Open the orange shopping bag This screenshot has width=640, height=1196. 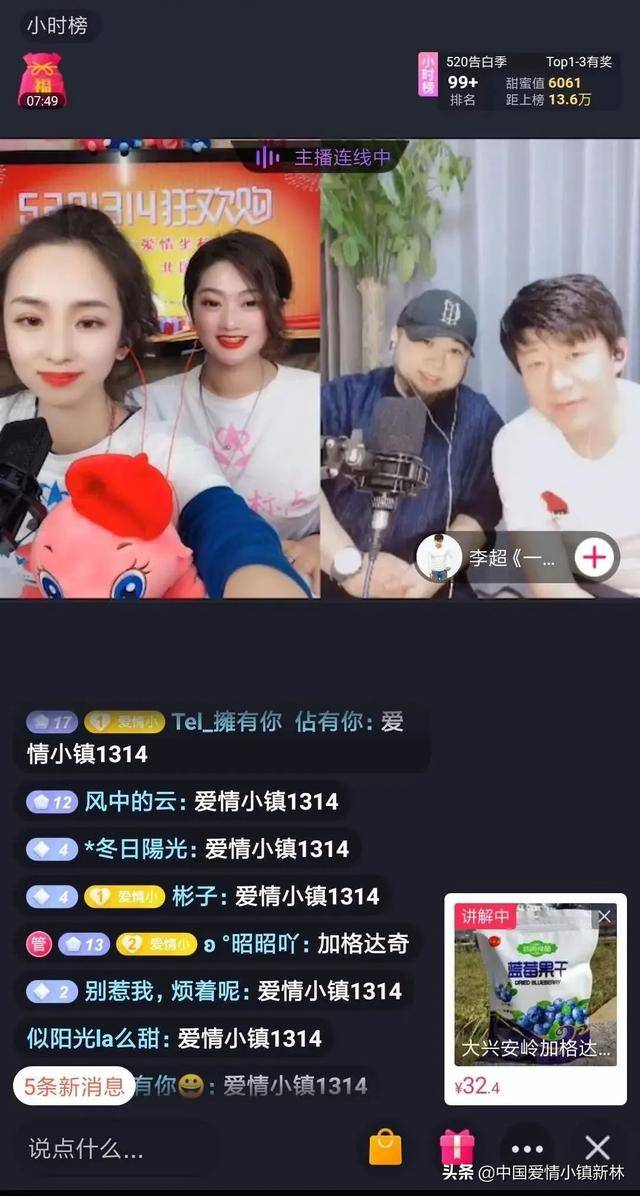click(385, 1147)
